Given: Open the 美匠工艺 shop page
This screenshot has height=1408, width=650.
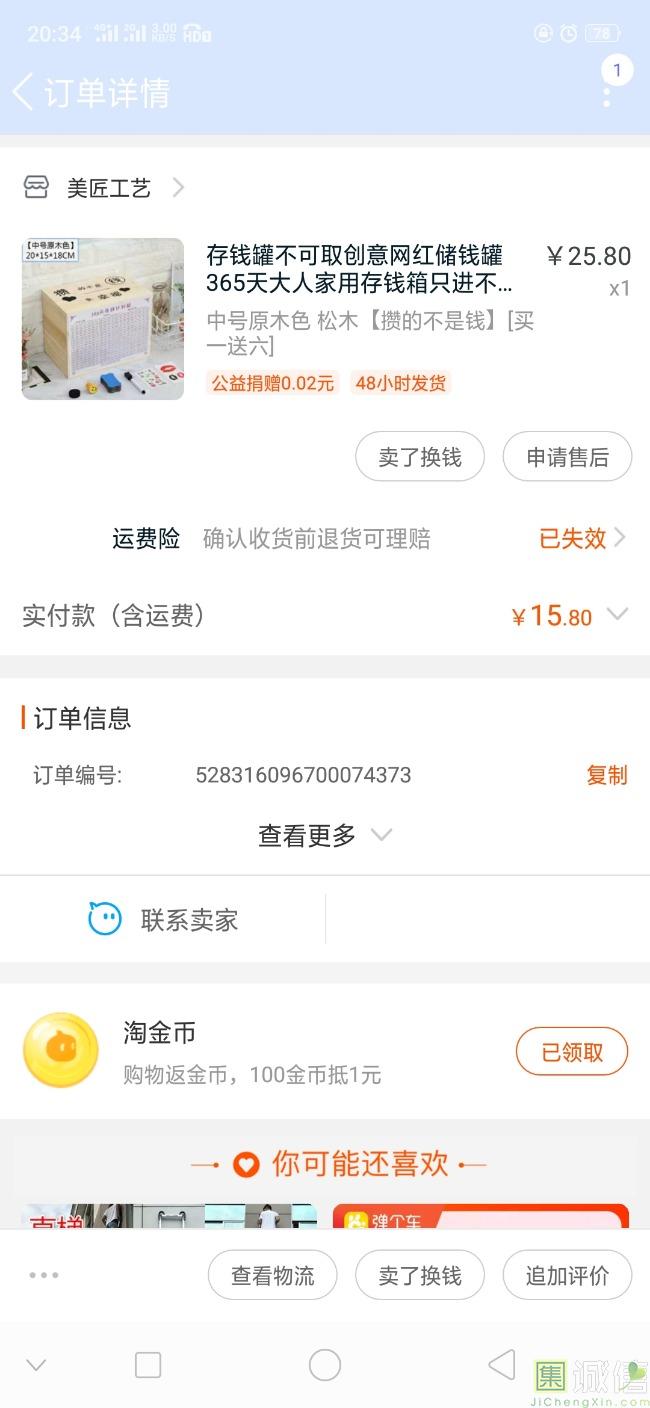Looking at the screenshot, I should coord(108,188).
